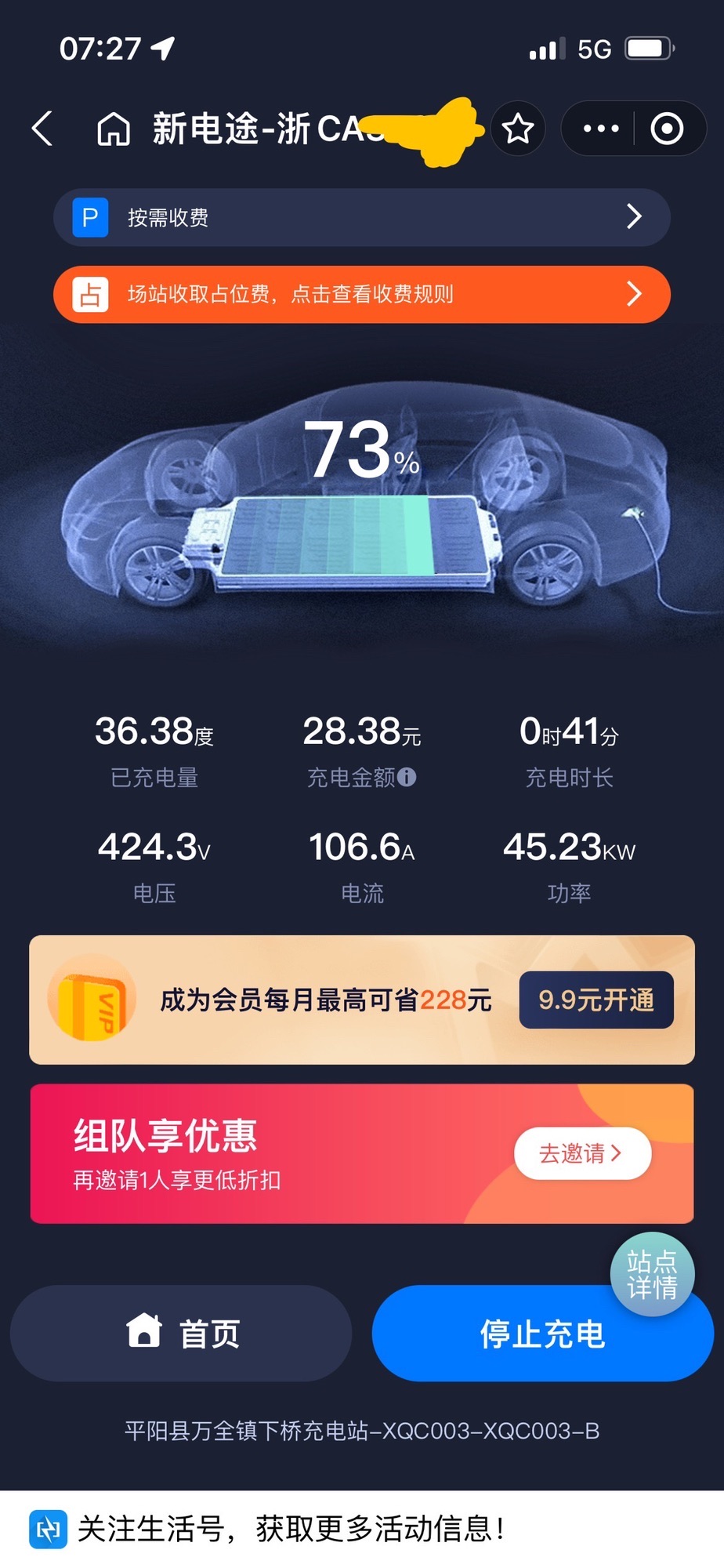
Task: Tap the home icon in header
Action: (x=114, y=129)
